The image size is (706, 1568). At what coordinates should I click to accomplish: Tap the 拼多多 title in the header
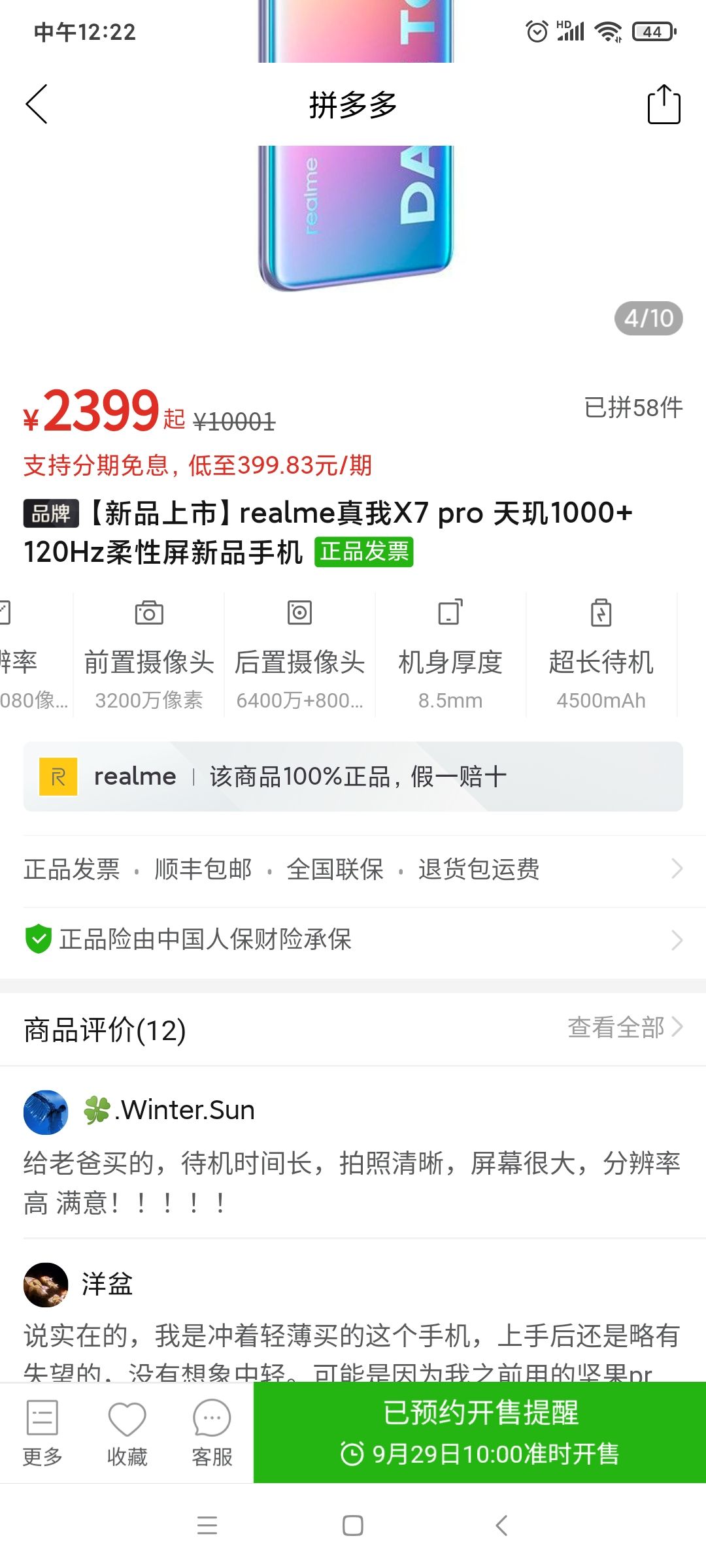(353, 105)
